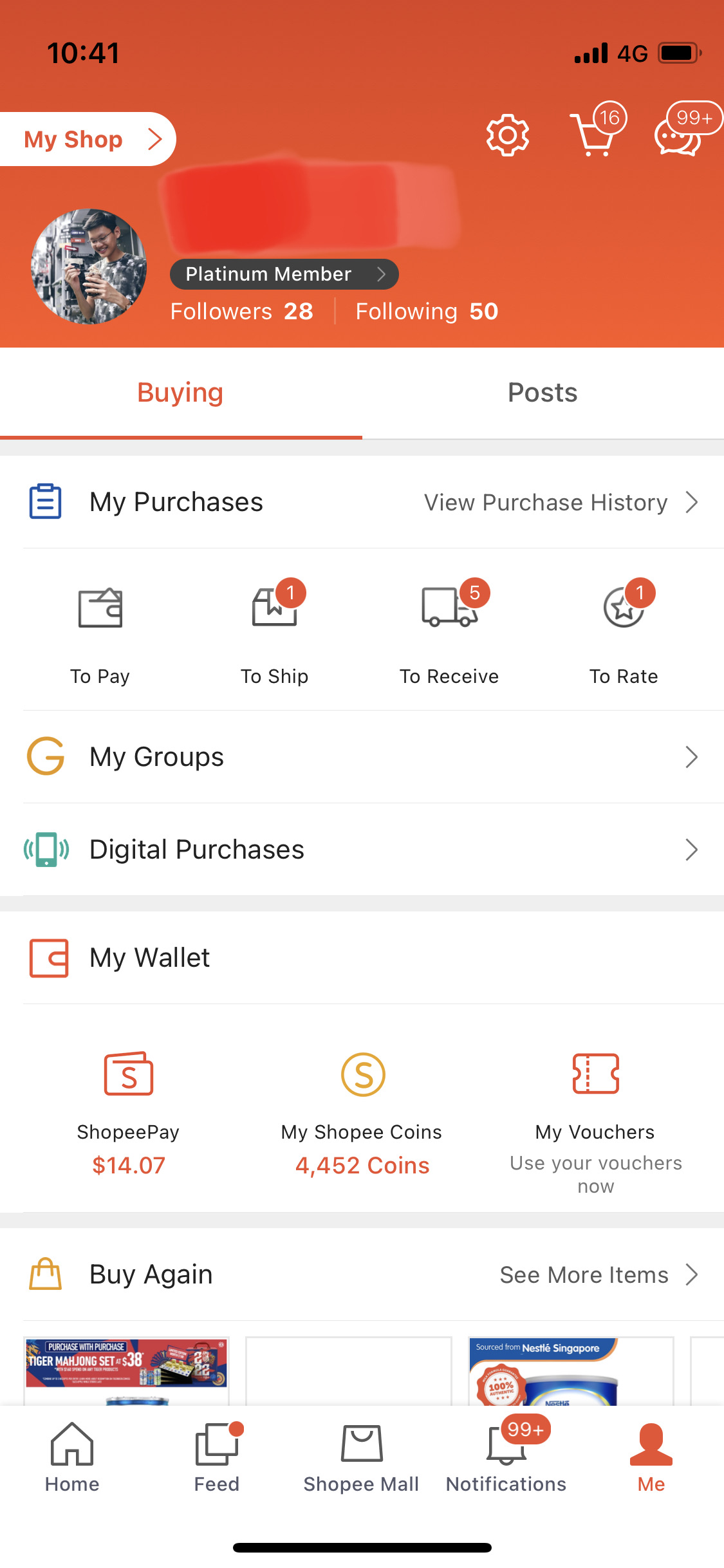This screenshot has height=1568, width=724.
Task: Open the settings gear icon
Action: (507, 135)
